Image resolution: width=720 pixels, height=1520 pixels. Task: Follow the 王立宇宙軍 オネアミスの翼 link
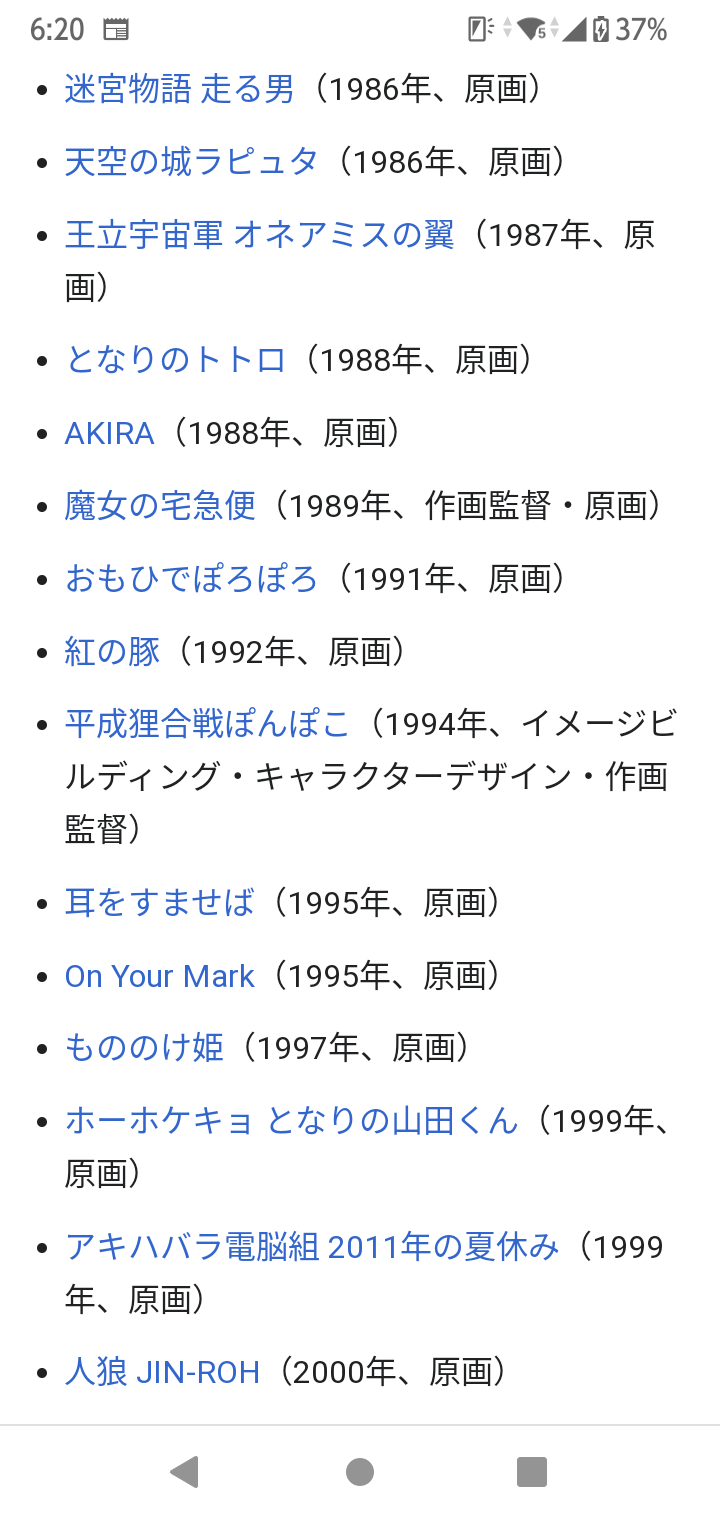point(260,235)
